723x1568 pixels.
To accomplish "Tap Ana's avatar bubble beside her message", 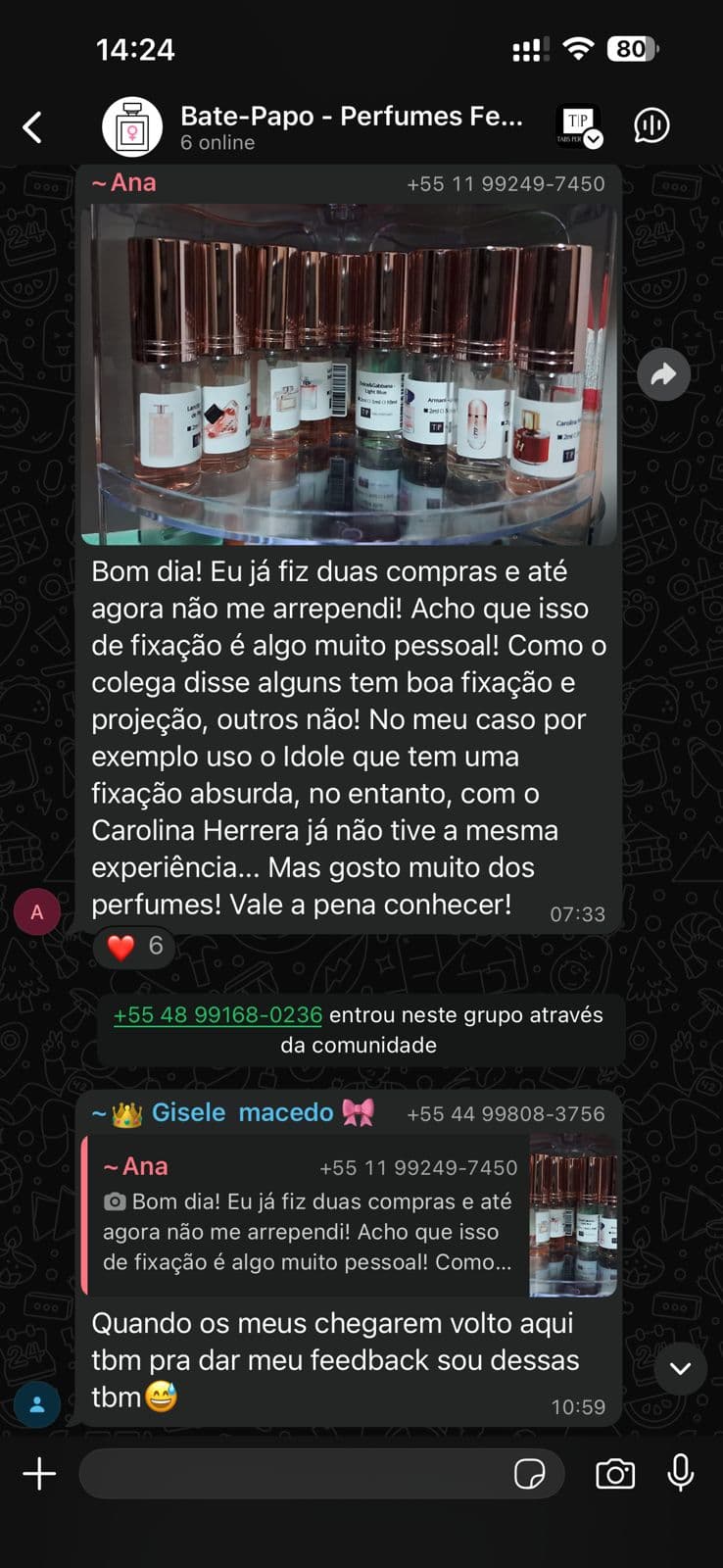I will [x=36, y=910].
